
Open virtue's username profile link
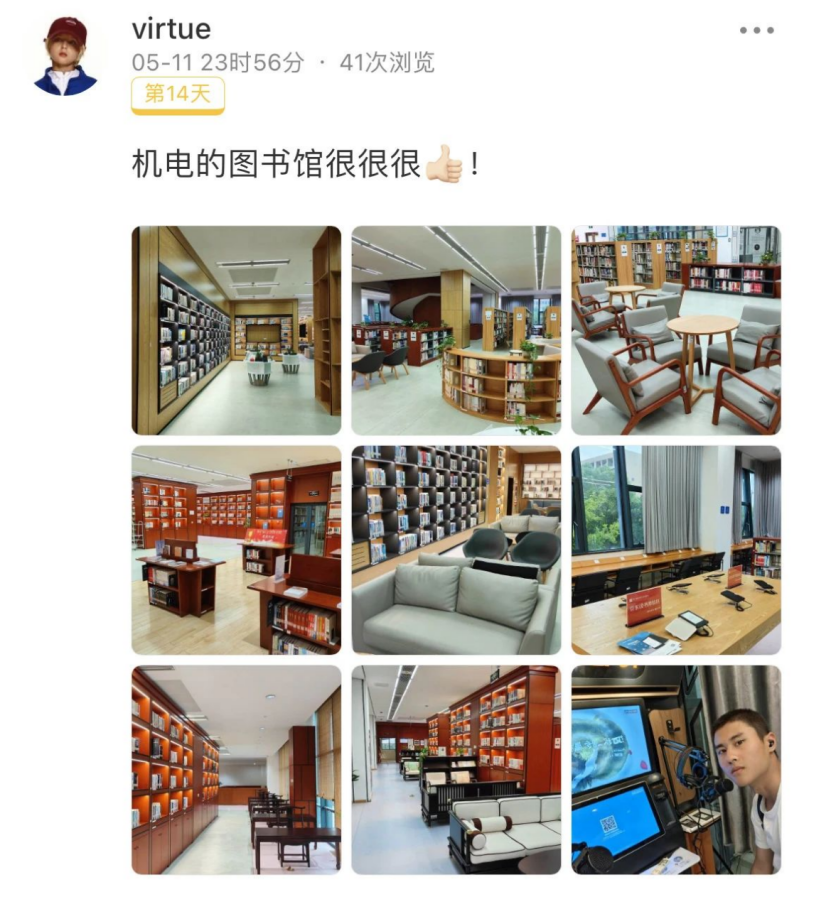[171, 28]
